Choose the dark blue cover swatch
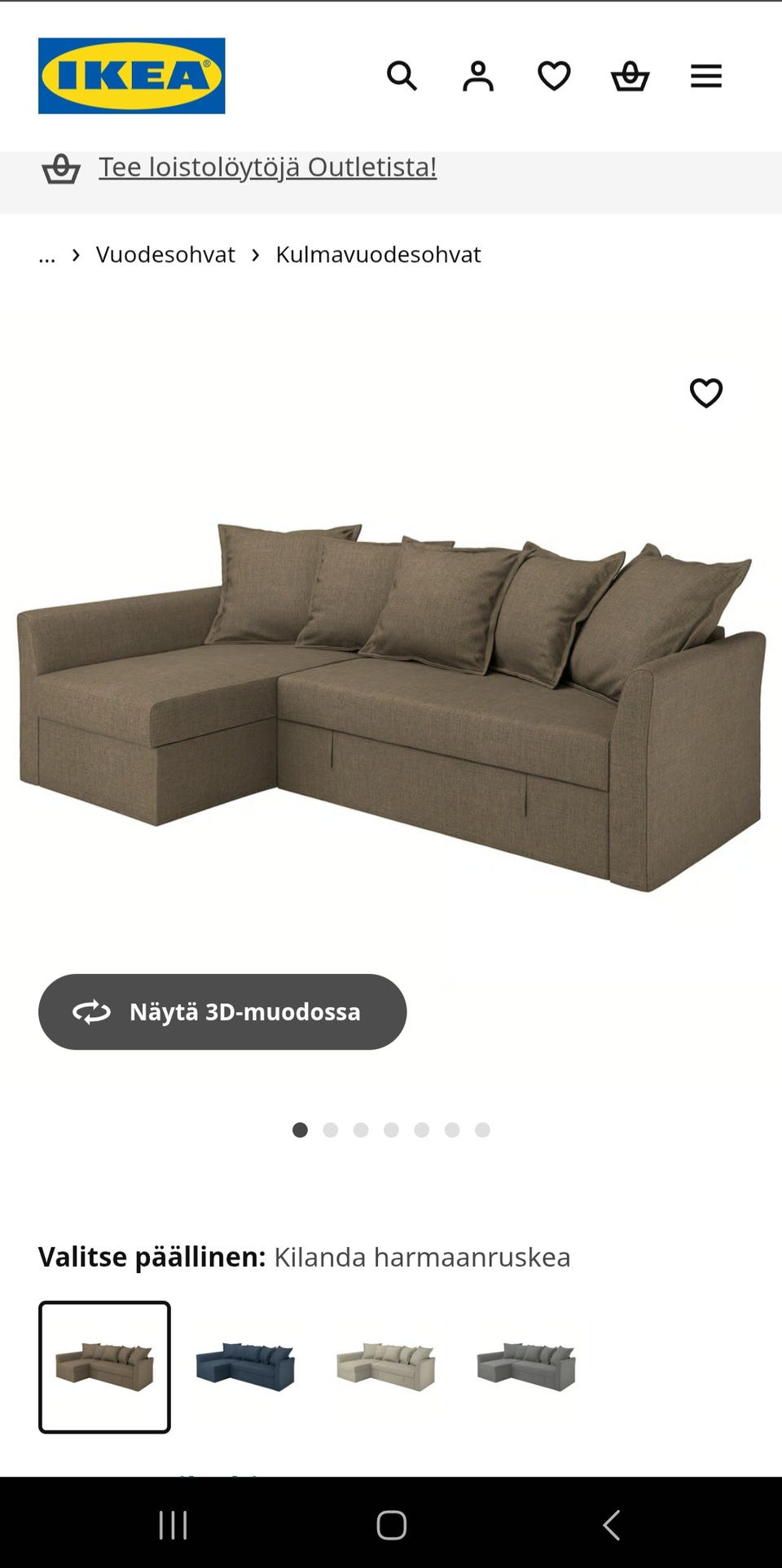Viewport: 782px width, 1568px height. (x=245, y=1367)
